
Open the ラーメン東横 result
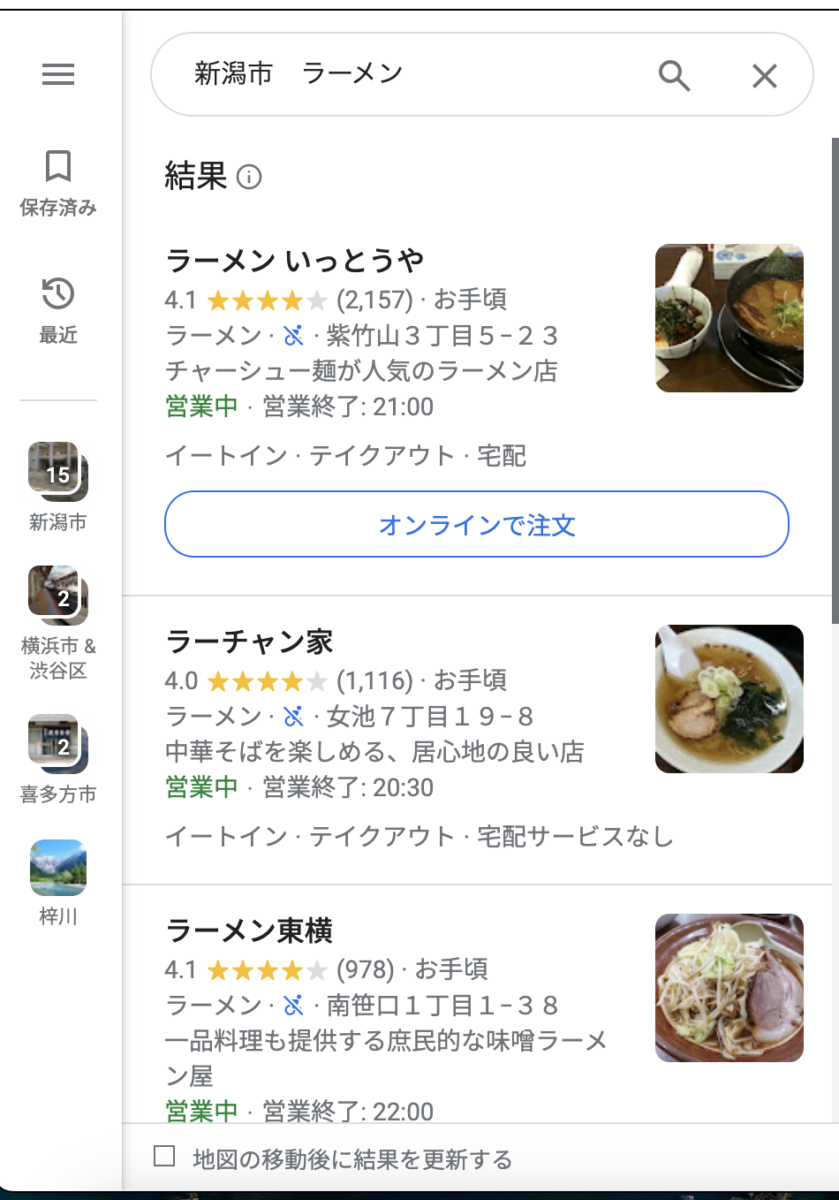[x=249, y=931]
